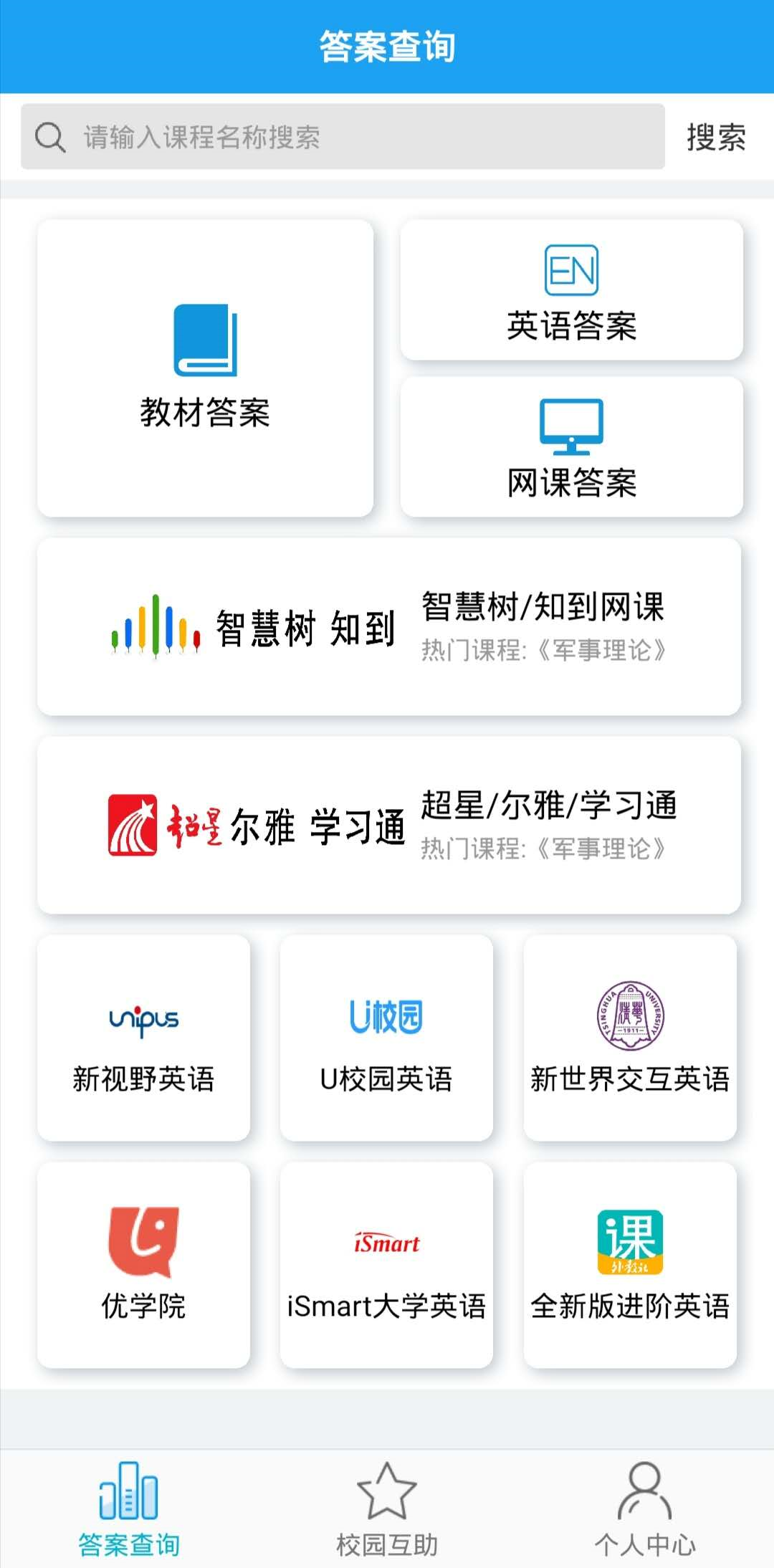
Task: Go to the 答案查询 tab
Action: tap(129, 1509)
